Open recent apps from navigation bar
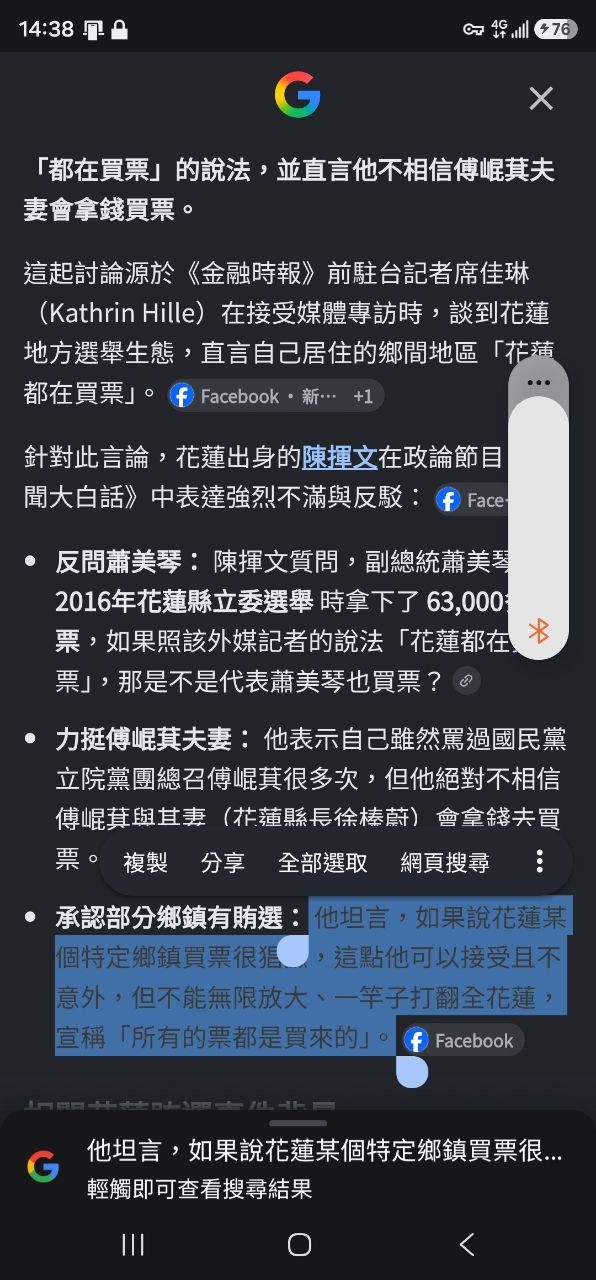This screenshot has height=1280, width=596. tap(132, 1244)
